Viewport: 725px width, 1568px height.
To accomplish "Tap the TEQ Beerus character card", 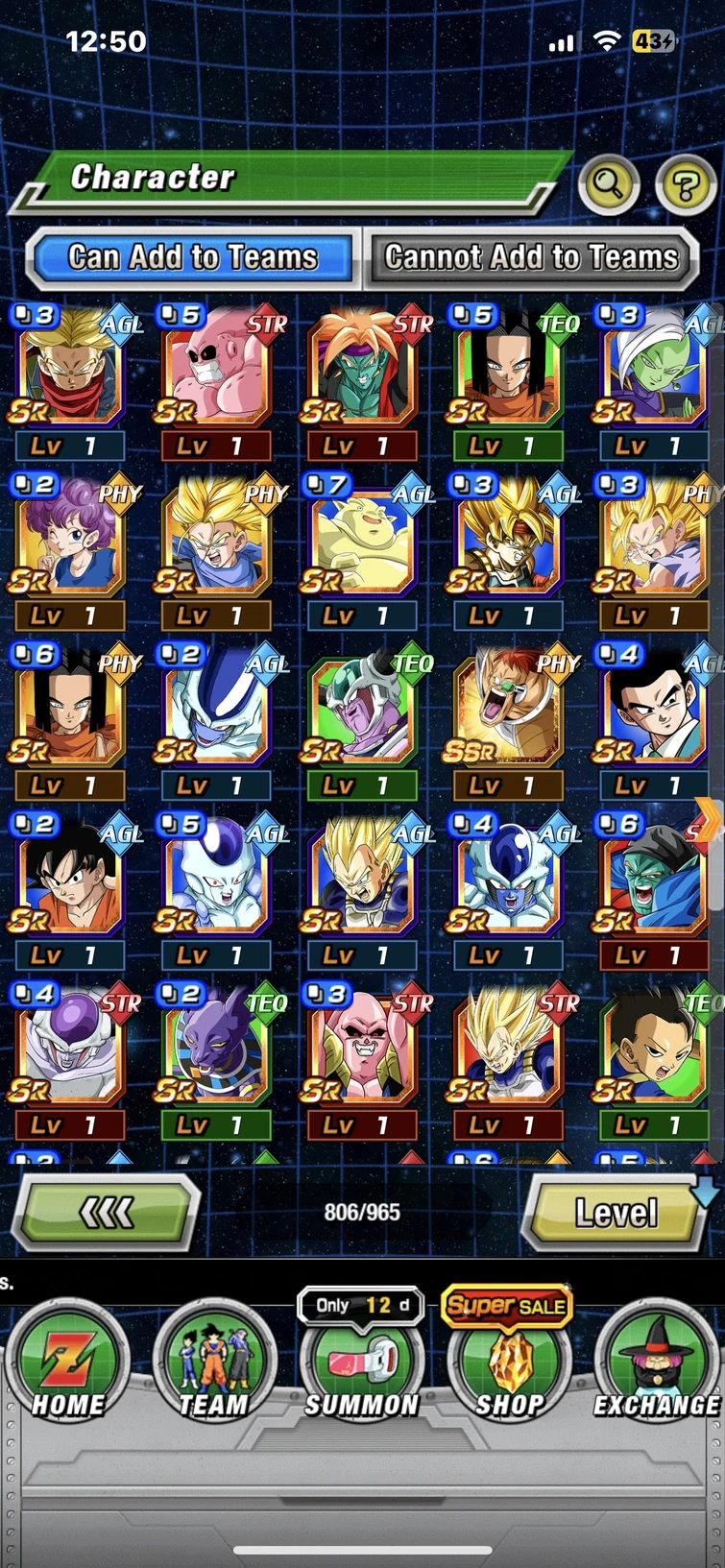I will click(x=215, y=1051).
